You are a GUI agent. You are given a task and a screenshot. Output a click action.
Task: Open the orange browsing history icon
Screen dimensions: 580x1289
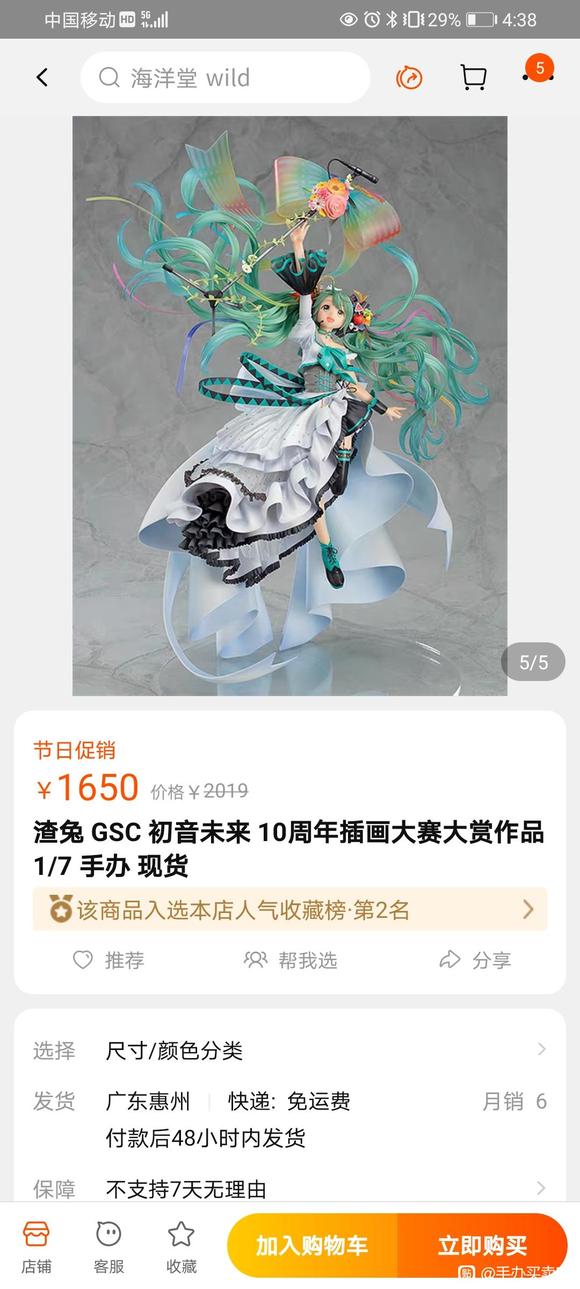pos(409,77)
